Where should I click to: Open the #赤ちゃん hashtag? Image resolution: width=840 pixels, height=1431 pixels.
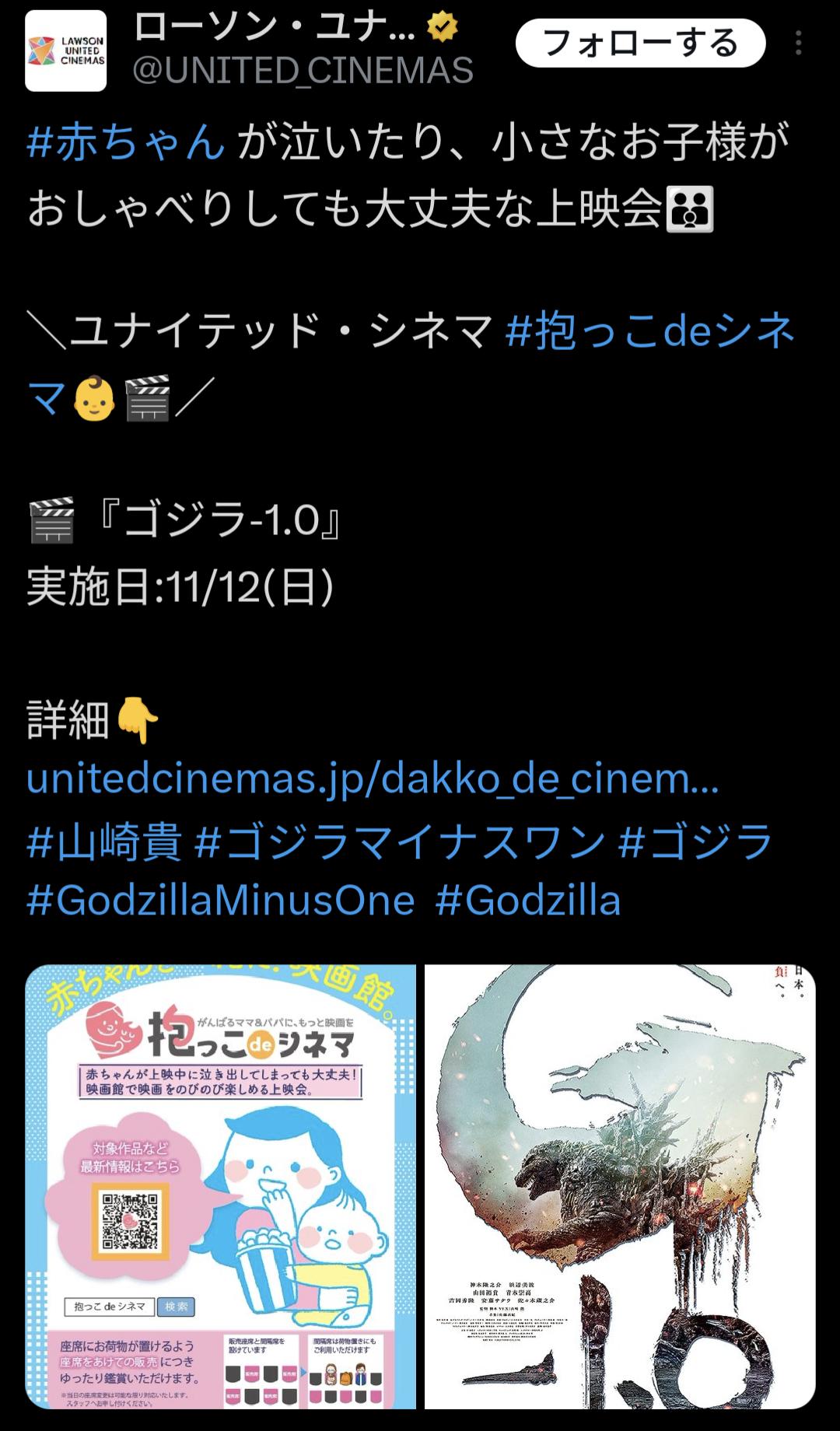coord(126,142)
